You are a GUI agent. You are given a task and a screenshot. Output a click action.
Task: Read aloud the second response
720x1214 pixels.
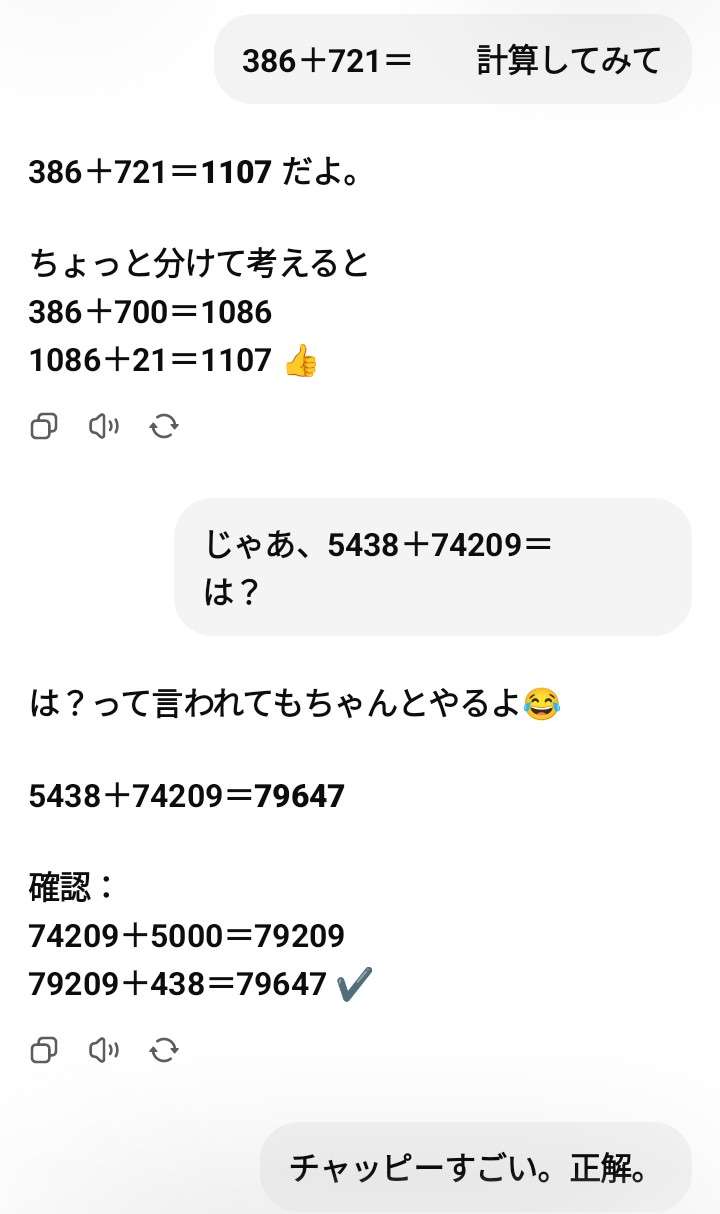[104, 1051]
